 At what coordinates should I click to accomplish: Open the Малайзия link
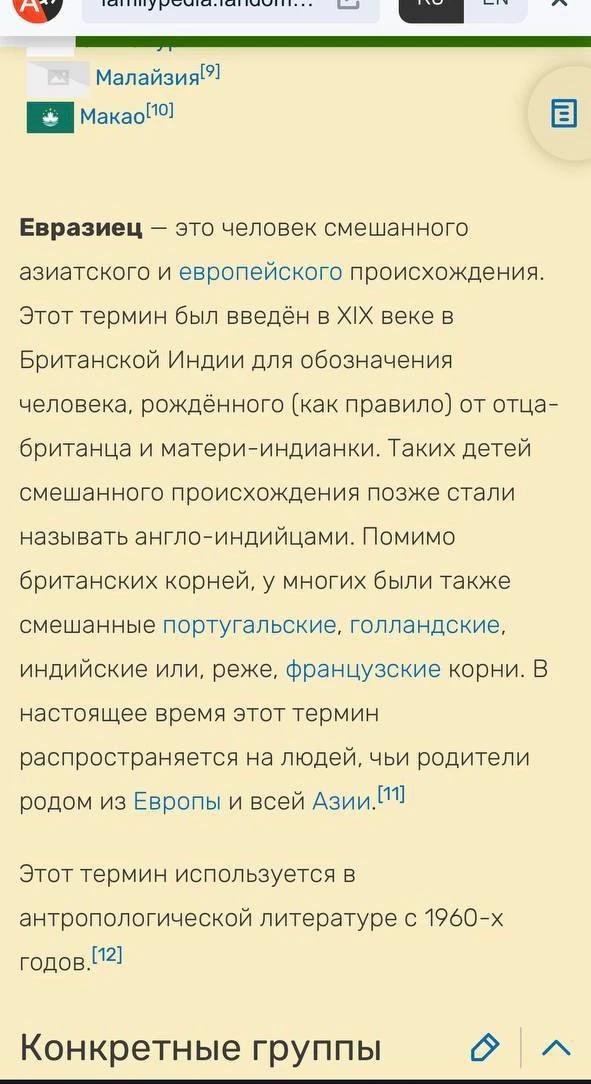click(x=147, y=78)
